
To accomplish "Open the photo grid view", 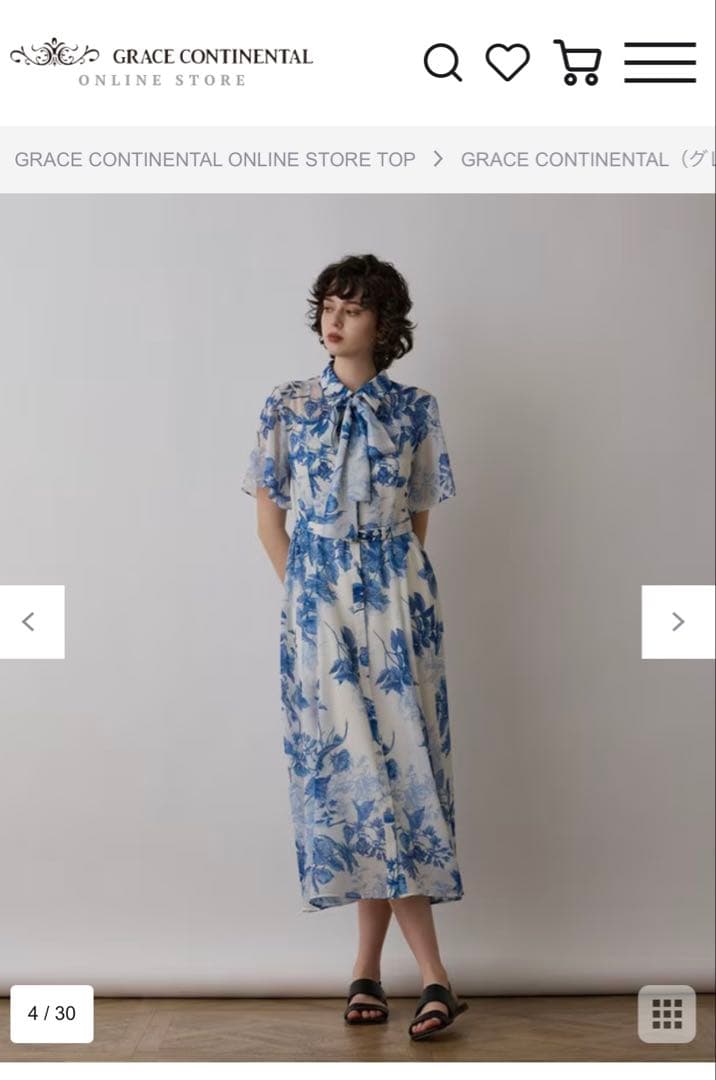I will (x=666, y=1013).
